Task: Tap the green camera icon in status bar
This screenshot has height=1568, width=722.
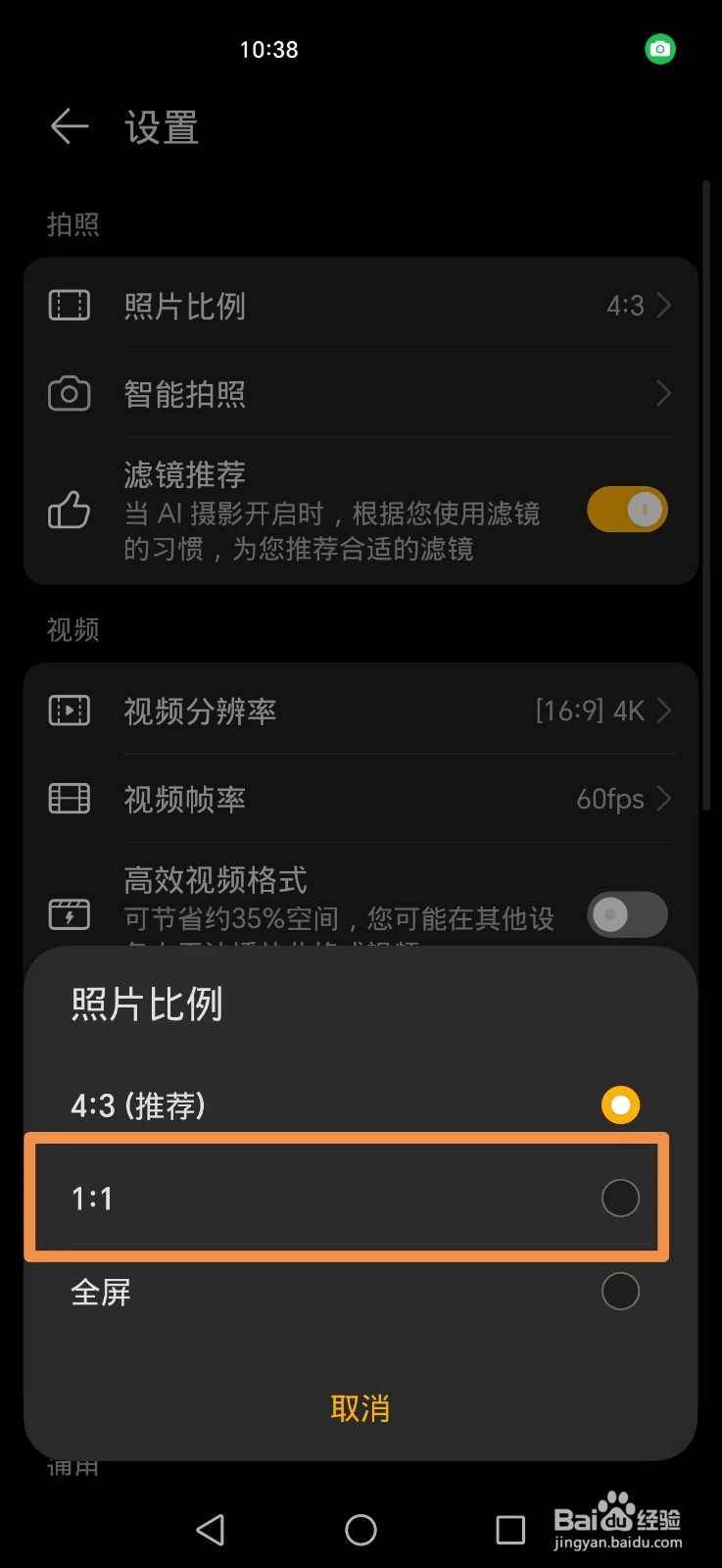Action: click(660, 49)
